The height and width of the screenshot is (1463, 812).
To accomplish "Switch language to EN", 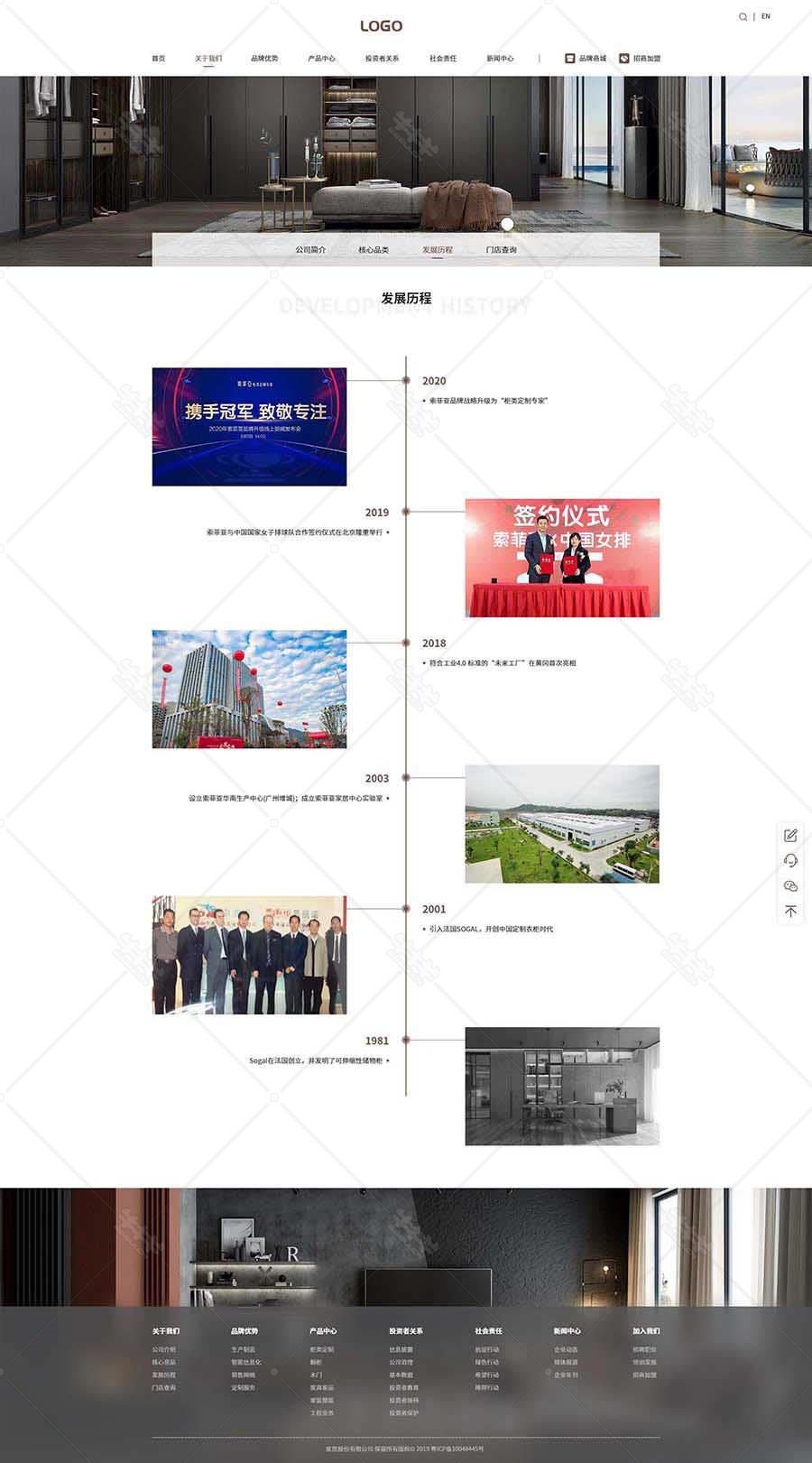I will pyautogui.click(x=766, y=16).
